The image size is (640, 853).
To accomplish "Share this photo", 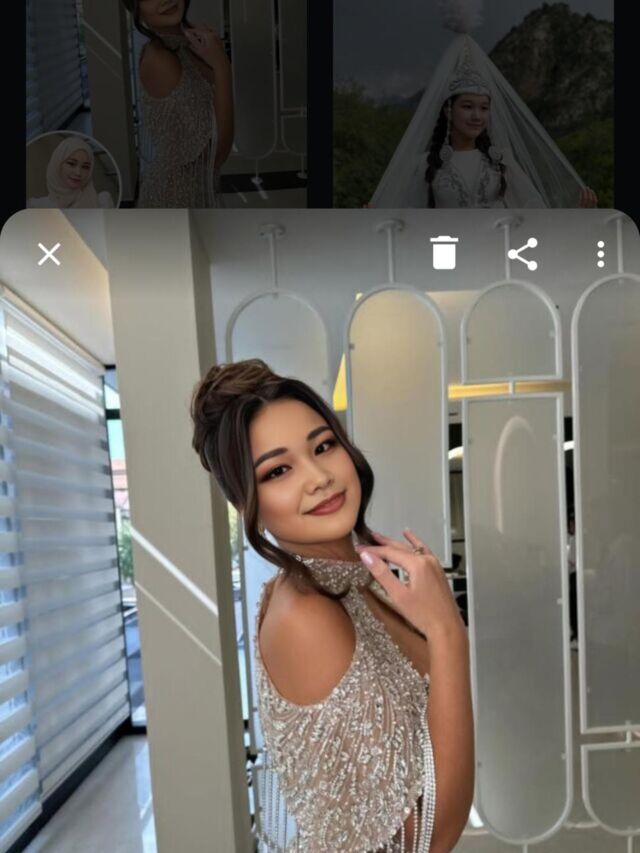I will (523, 254).
